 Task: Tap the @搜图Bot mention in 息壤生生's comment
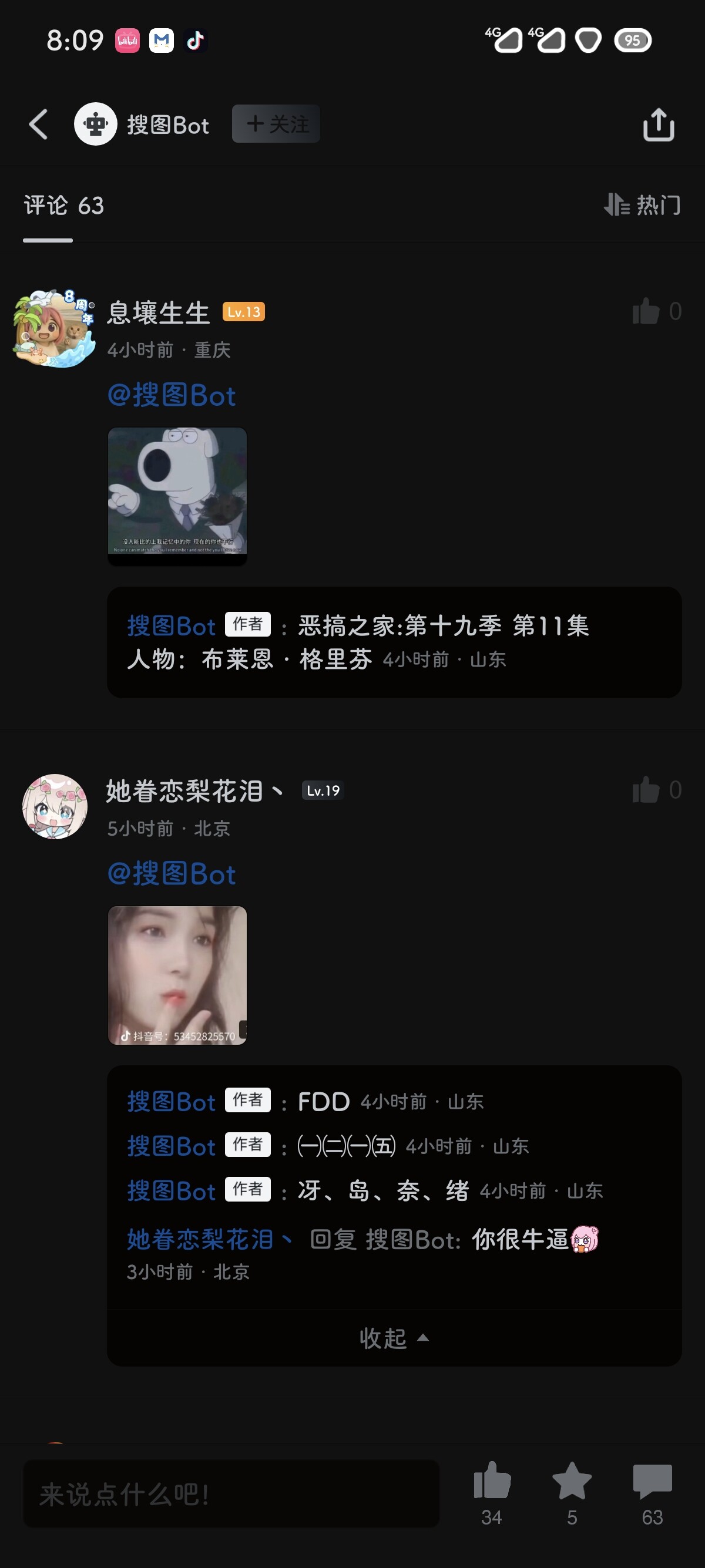pos(172,396)
